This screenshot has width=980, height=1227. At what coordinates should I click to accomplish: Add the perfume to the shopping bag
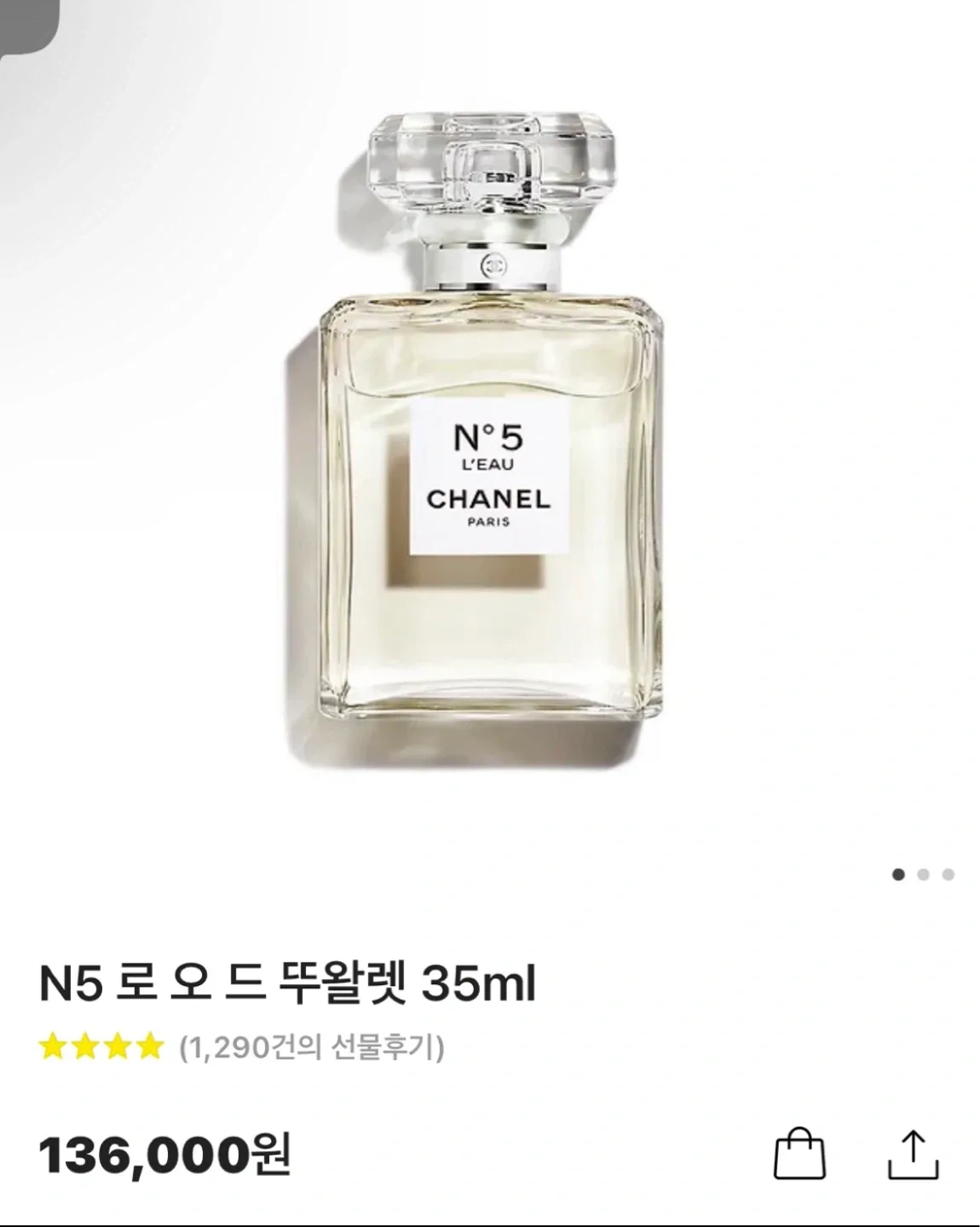pyautogui.click(x=798, y=1155)
